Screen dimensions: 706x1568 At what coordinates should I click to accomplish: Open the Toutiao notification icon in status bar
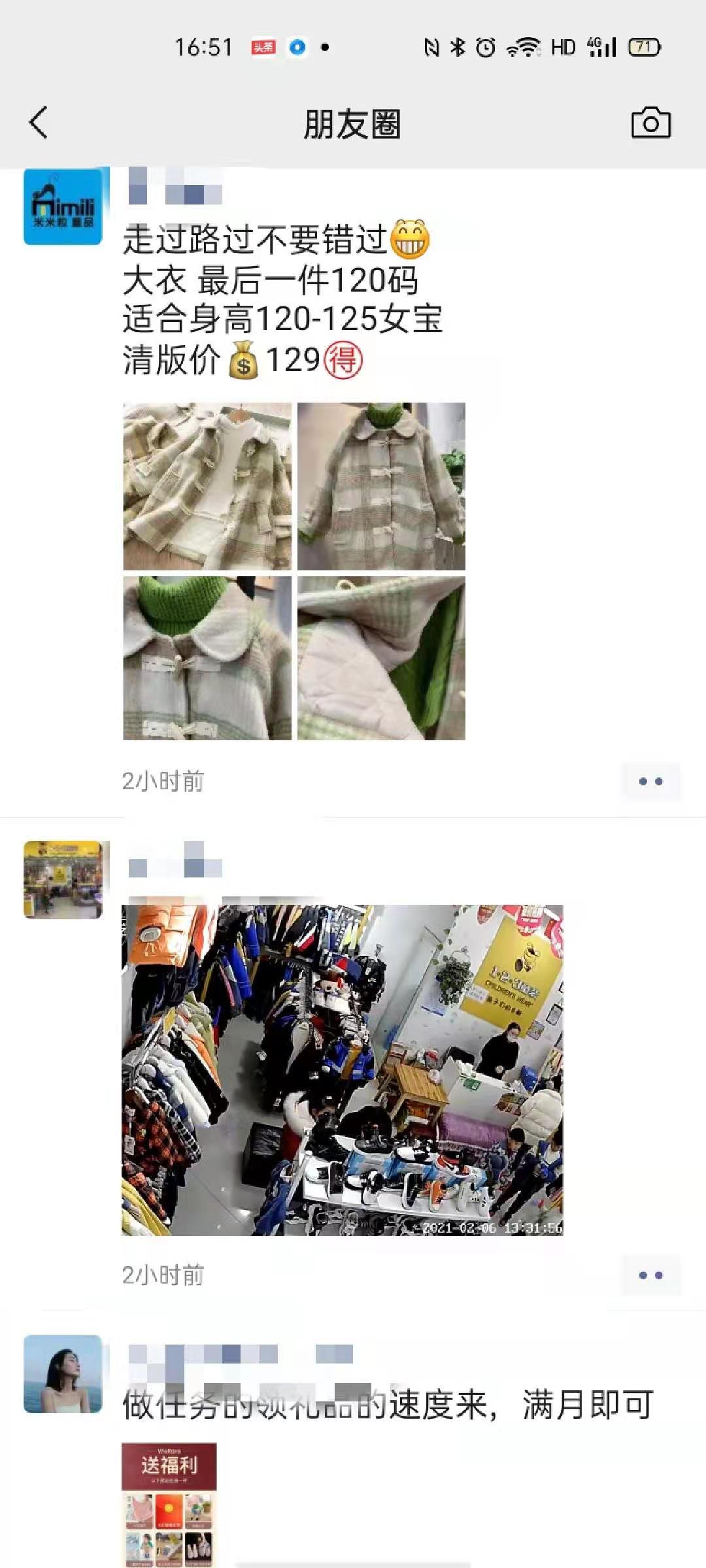pyautogui.click(x=262, y=47)
